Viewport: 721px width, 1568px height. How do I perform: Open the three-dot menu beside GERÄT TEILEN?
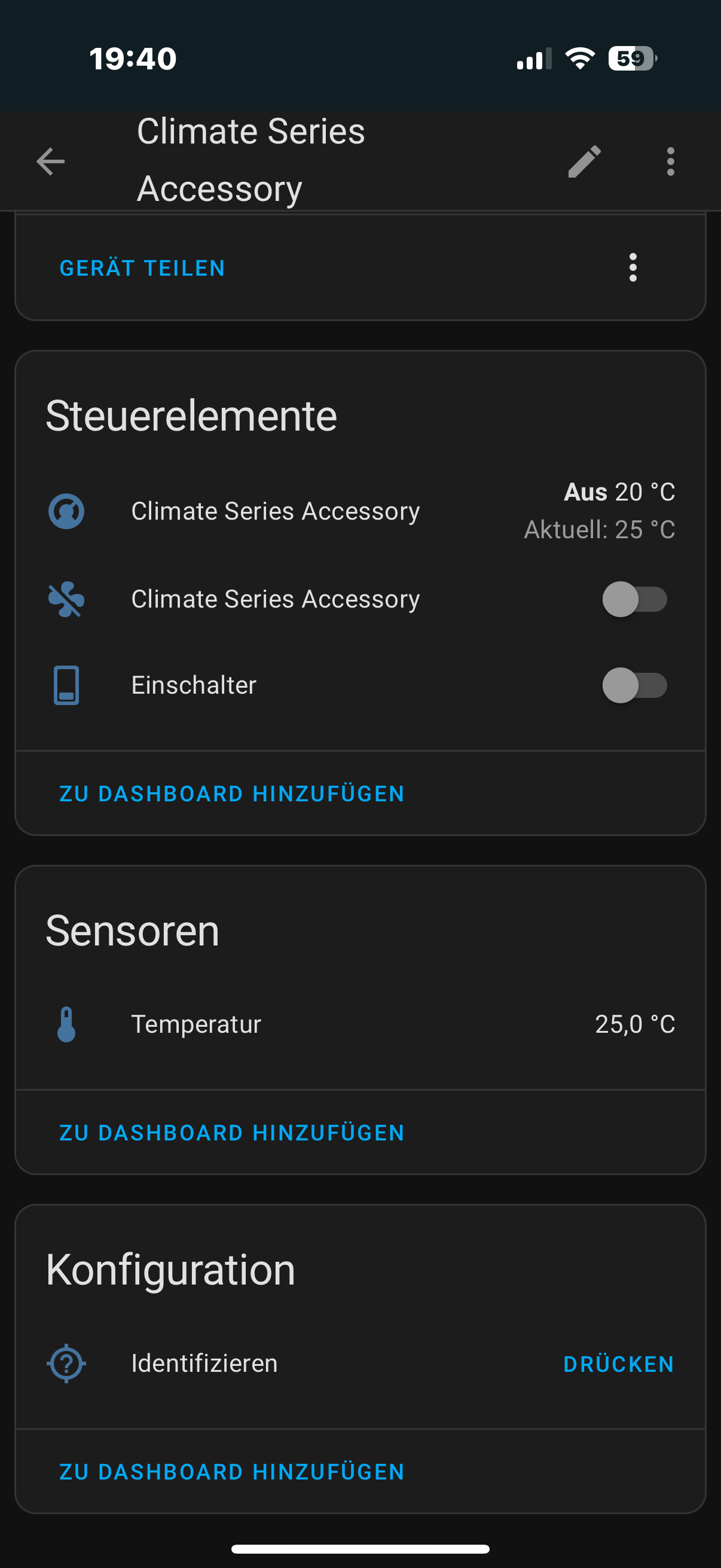click(x=633, y=268)
